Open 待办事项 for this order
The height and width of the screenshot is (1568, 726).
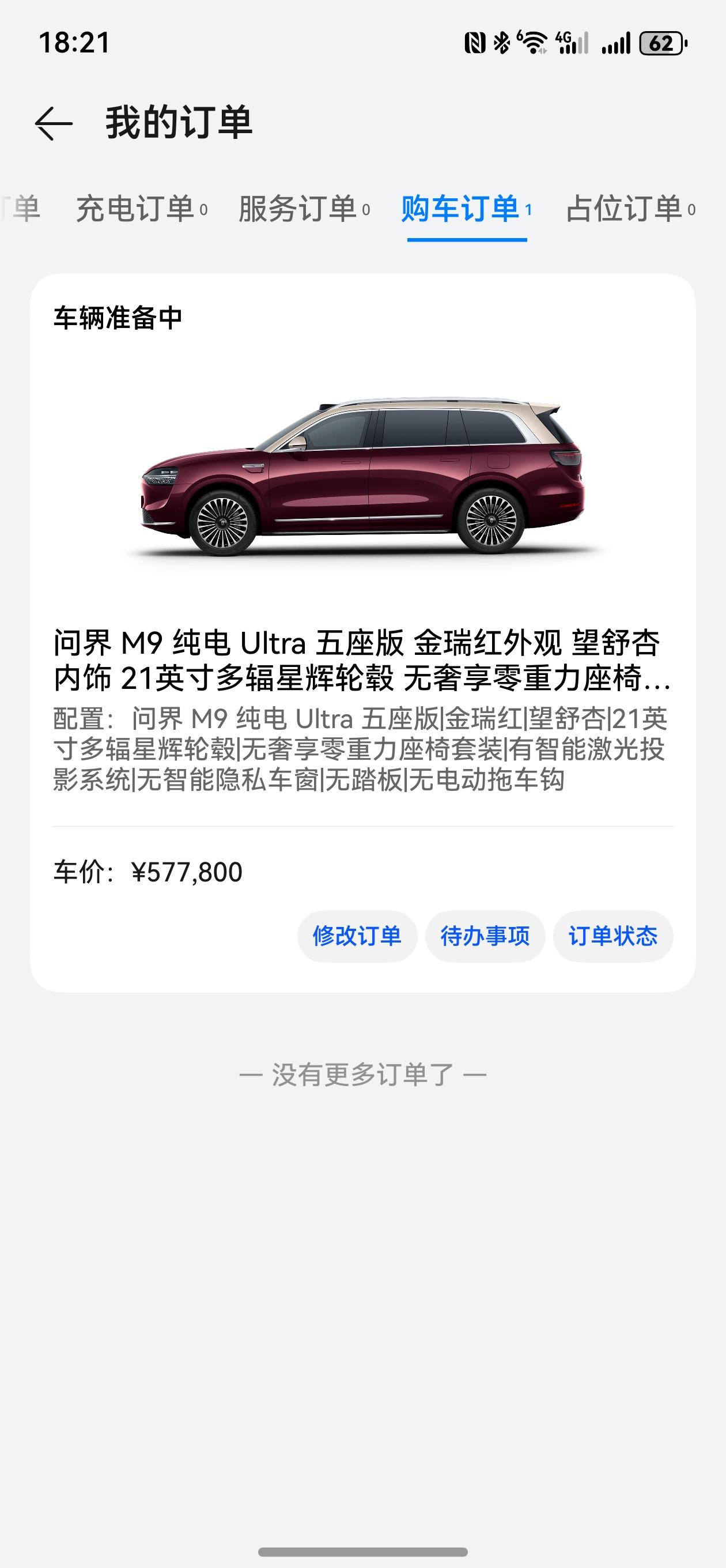tap(485, 936)
